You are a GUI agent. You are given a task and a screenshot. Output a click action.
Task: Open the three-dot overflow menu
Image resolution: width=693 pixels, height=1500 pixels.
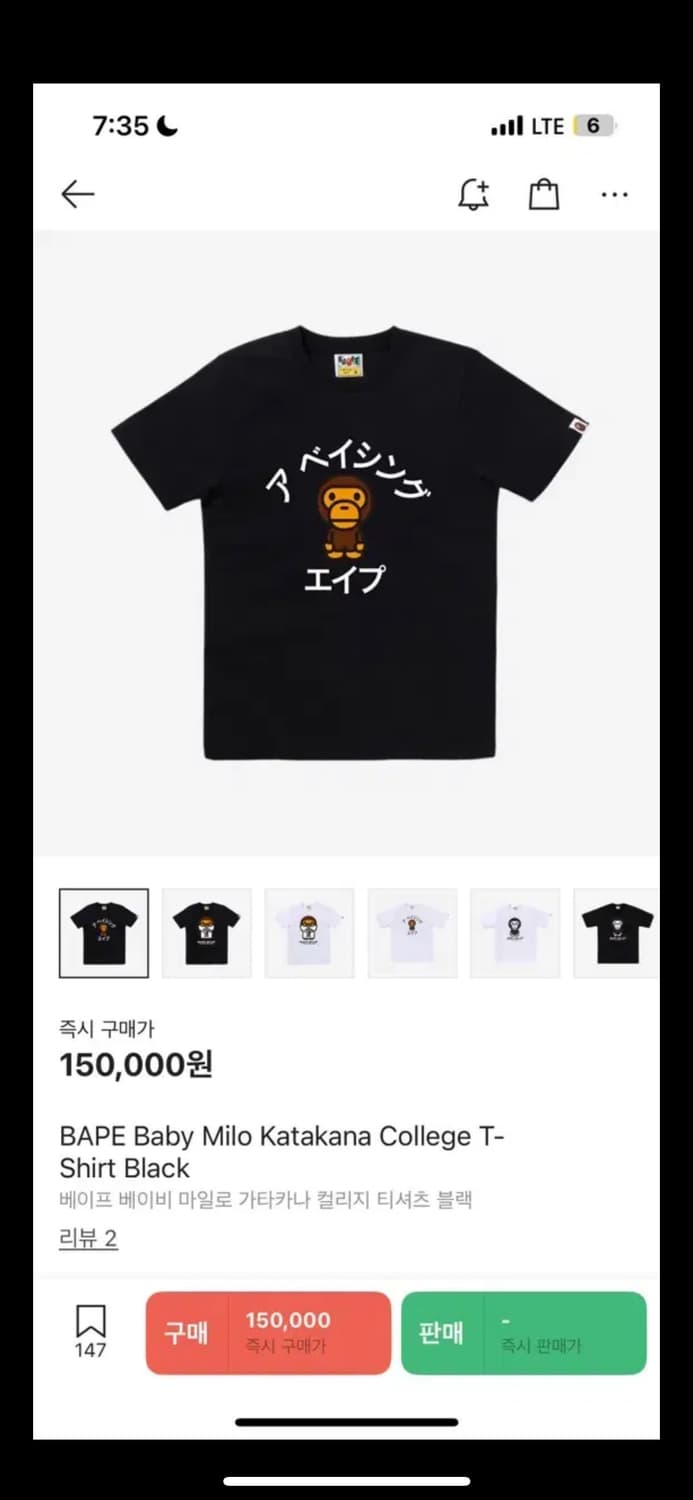point(614,194)
